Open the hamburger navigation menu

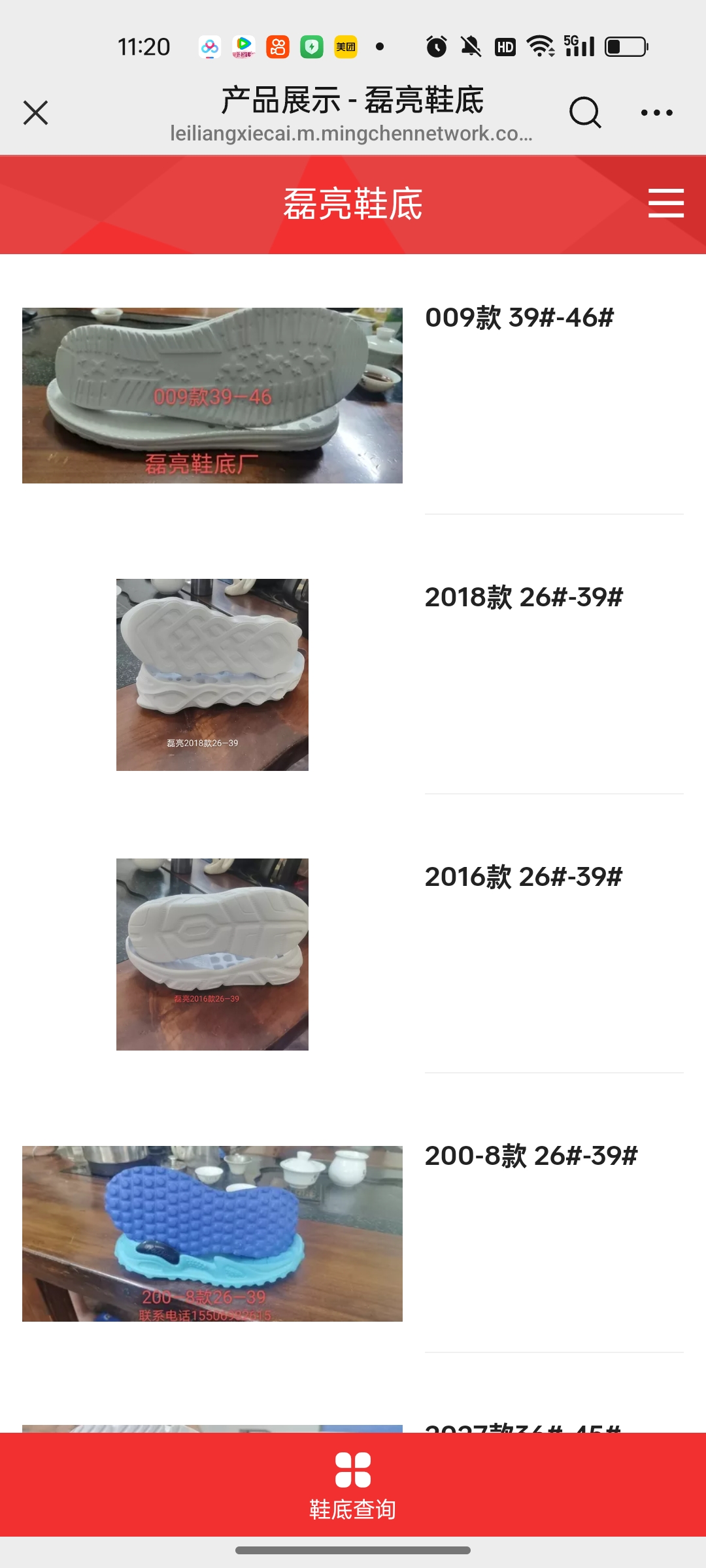coord(665,203)
